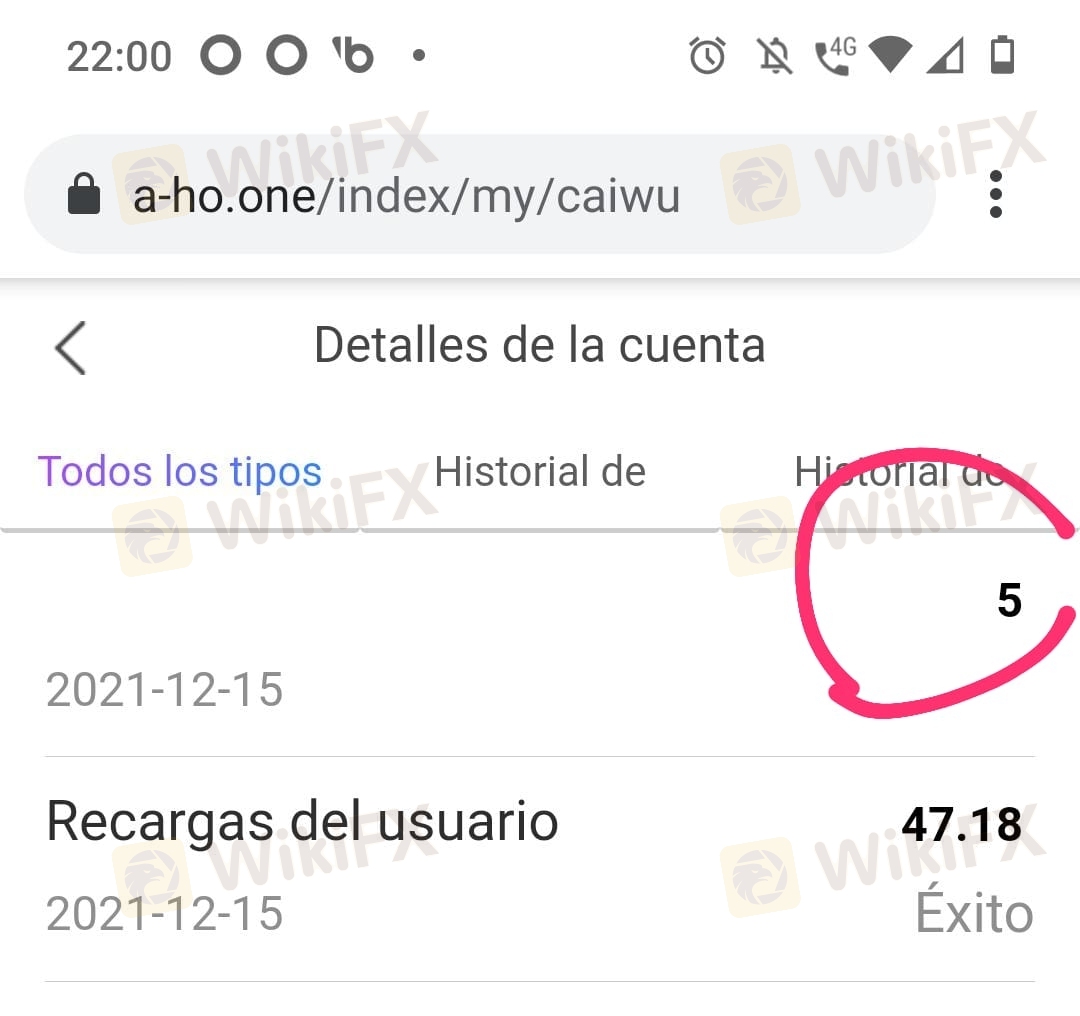This screenshot has width=1080, height=1016.
Task: Open the browser overflow menu
Action: pyautogui.click(x=994, y=194)
